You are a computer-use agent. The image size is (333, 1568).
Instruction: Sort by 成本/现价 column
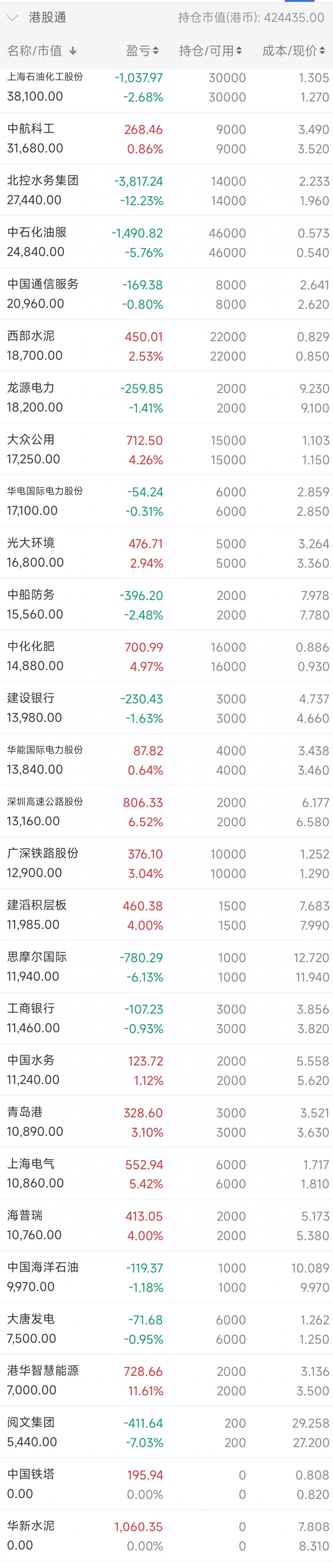point(294,51)
